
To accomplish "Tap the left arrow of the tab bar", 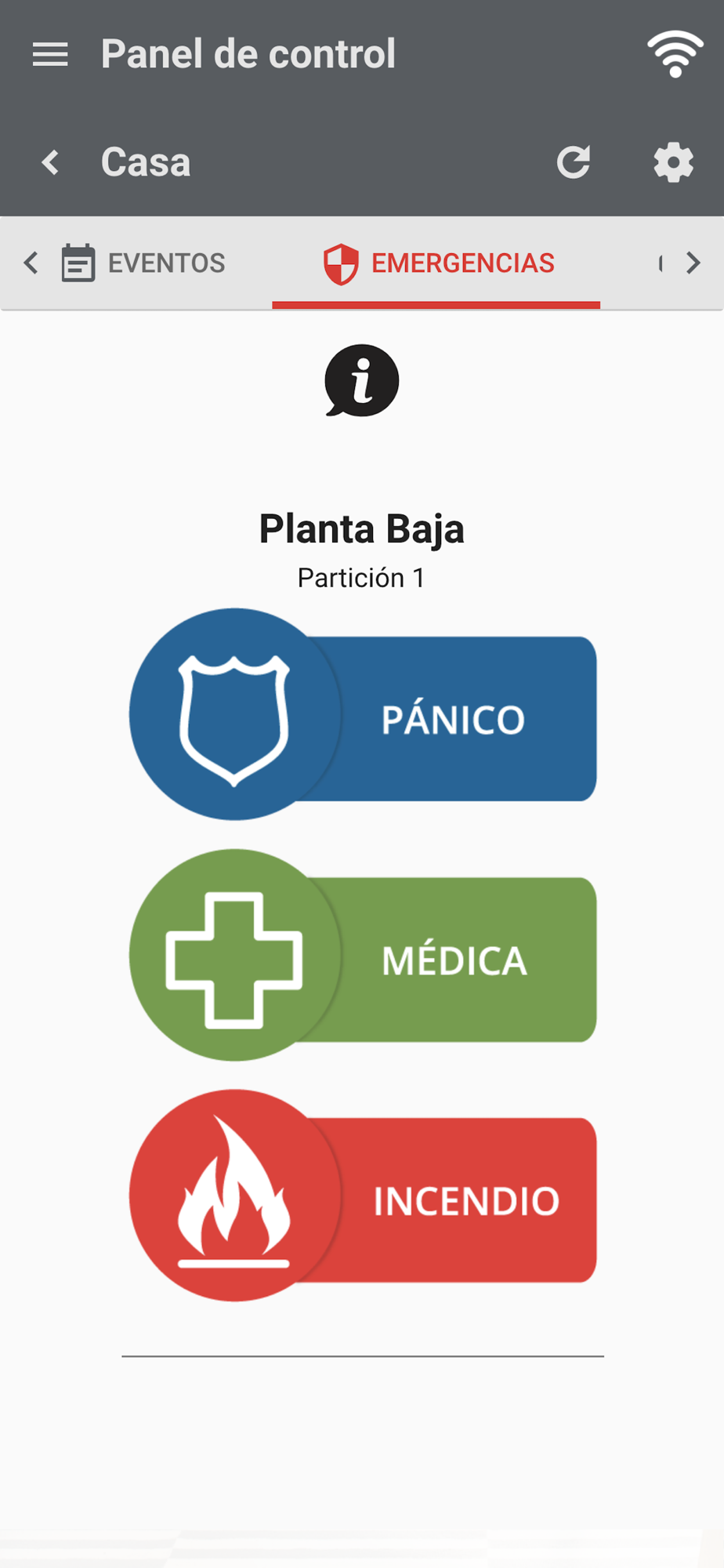I will click(x=31, y=263).
